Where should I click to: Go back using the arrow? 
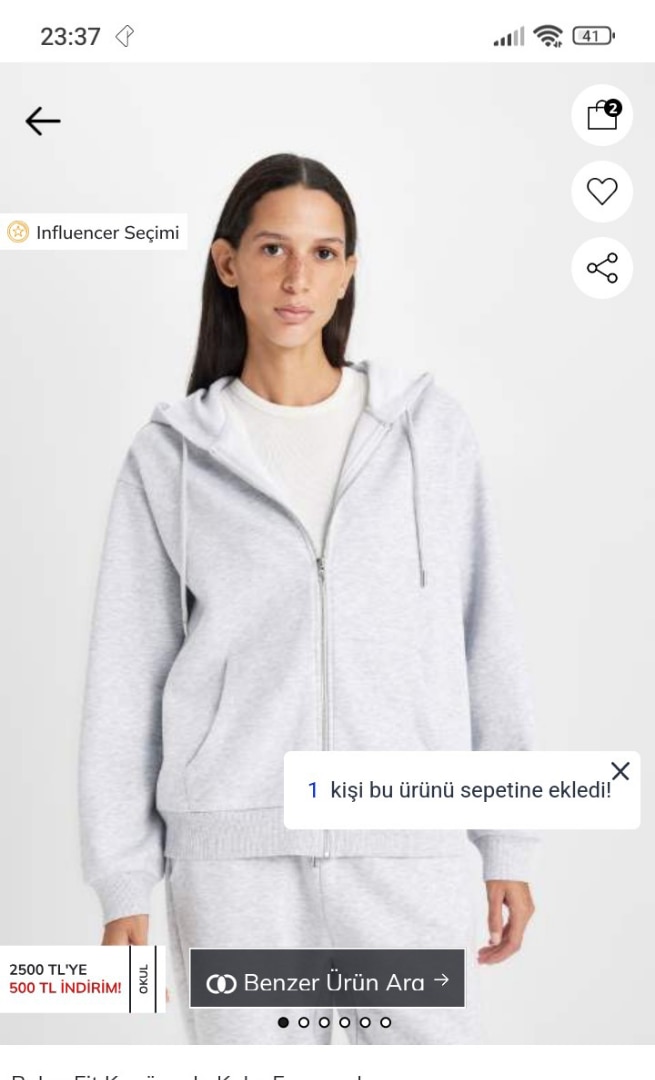coord(43,121)
